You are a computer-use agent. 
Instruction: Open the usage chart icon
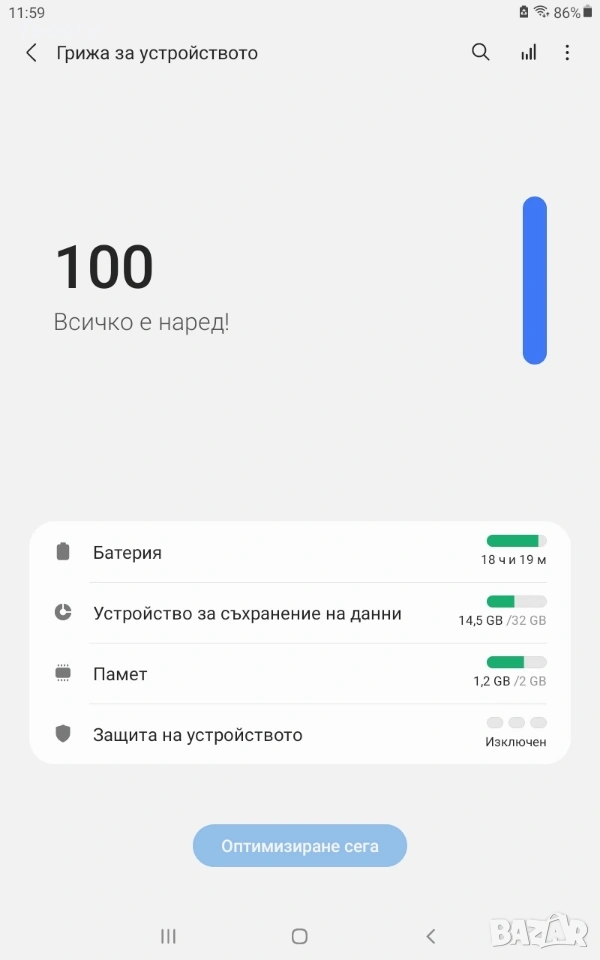tap(528, 53)
